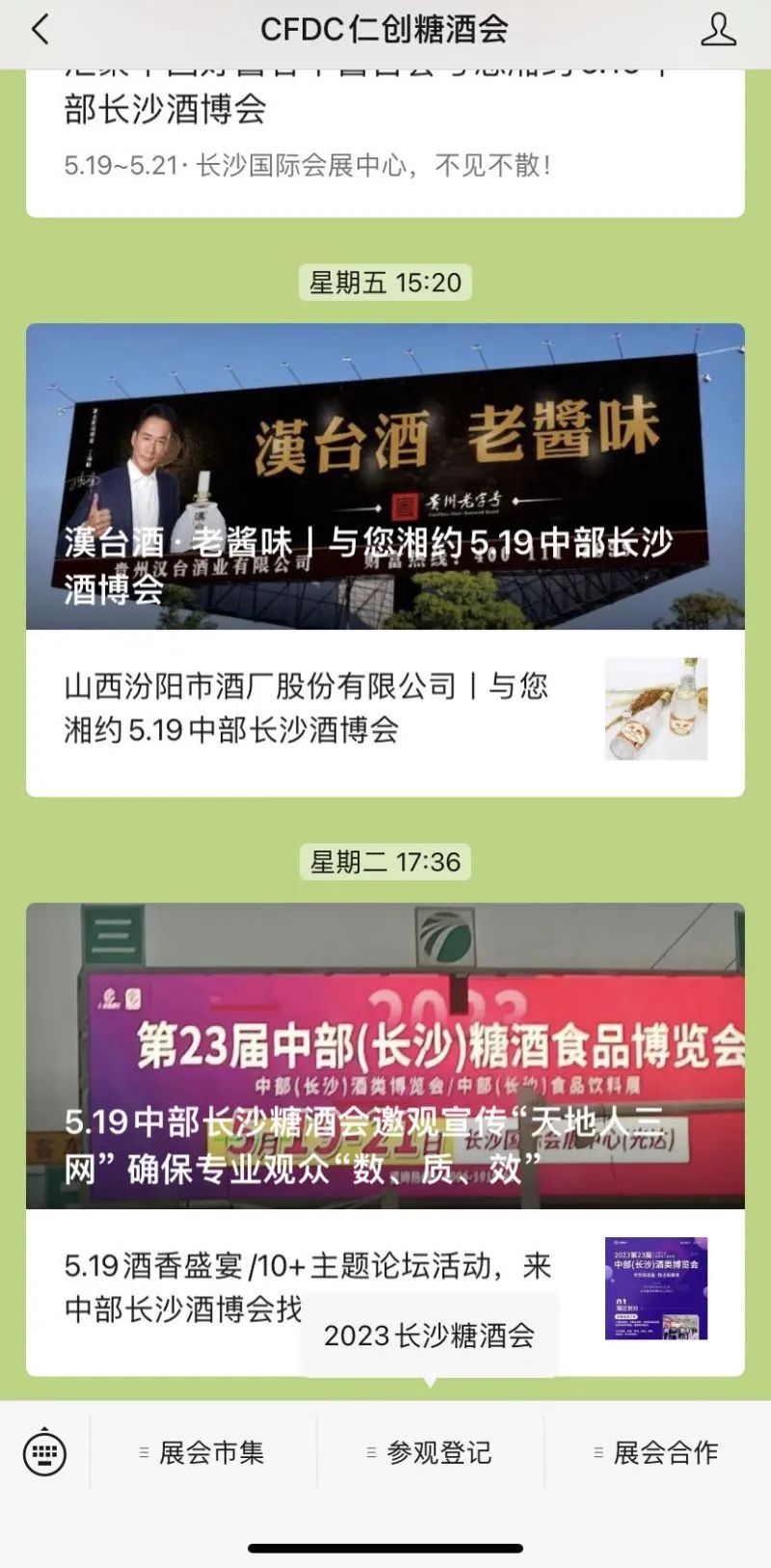Open the 5.19中部长沙糖酒会邀观宣传 article
Viewport: 771px width, 1568px height.
385,1056
